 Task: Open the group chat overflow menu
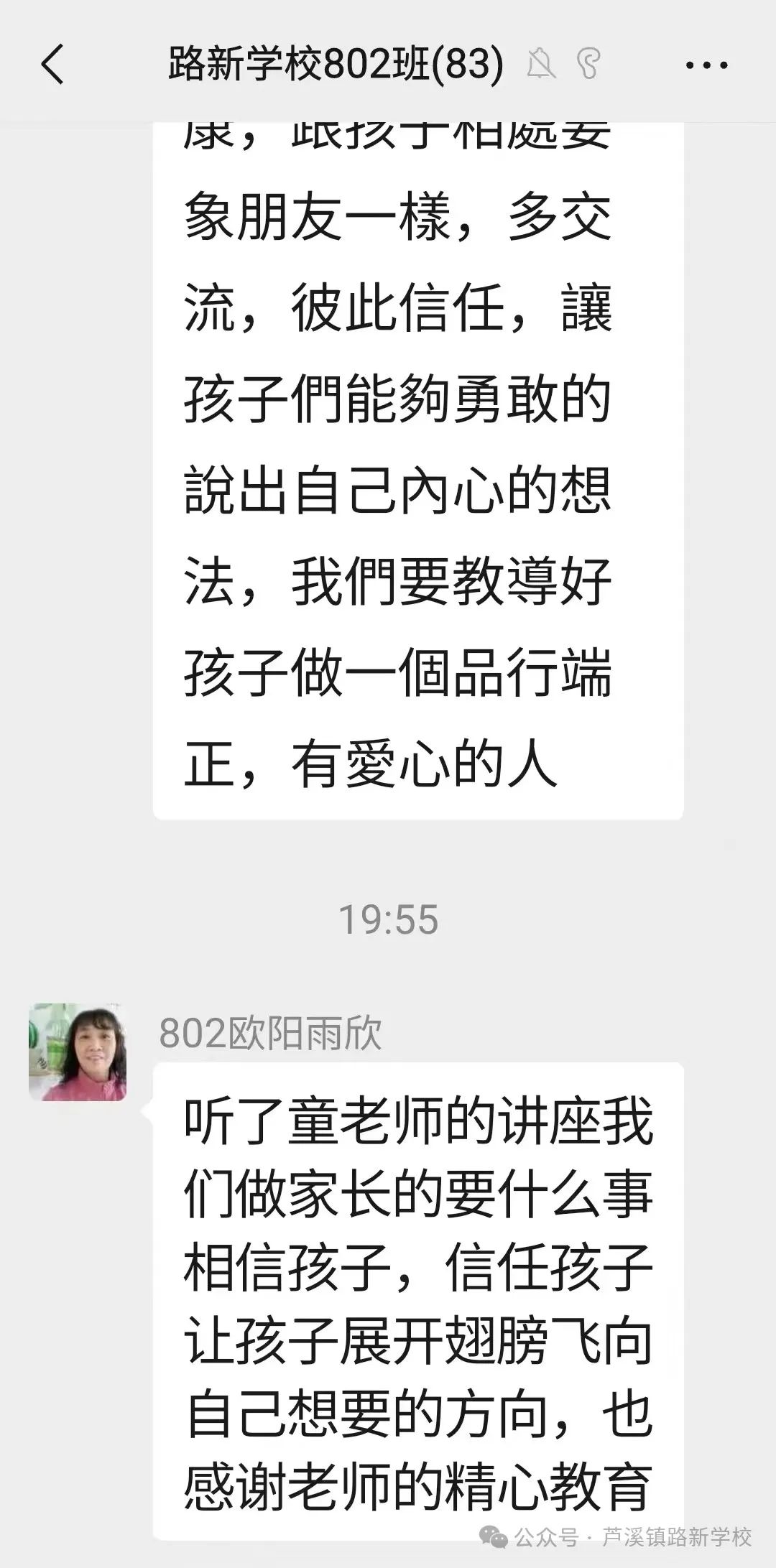pyautogui.click(x=706, y=65)
